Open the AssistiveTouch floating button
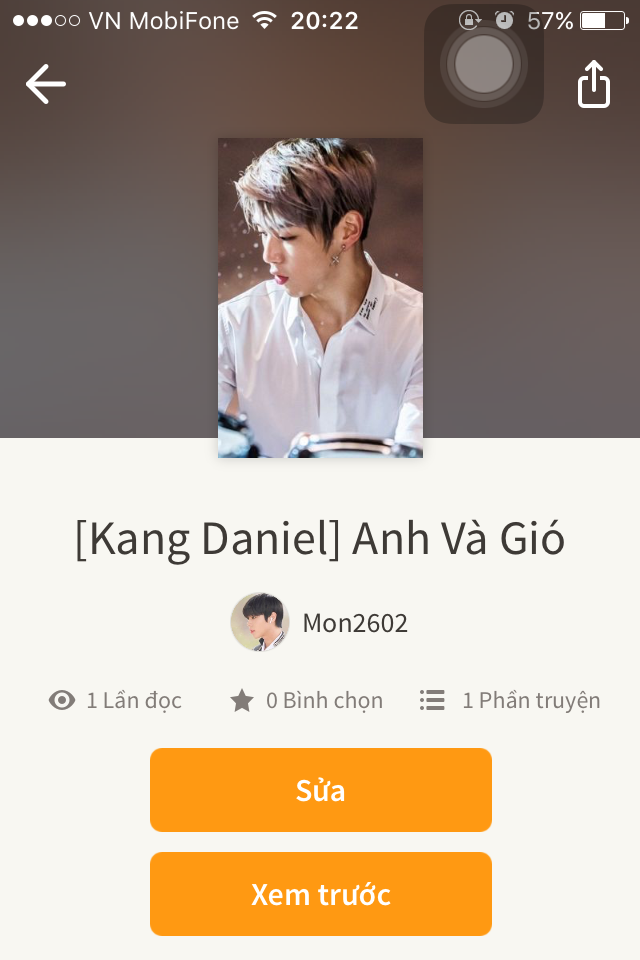This screenshot has height=960, width=640. pos(484,64)
